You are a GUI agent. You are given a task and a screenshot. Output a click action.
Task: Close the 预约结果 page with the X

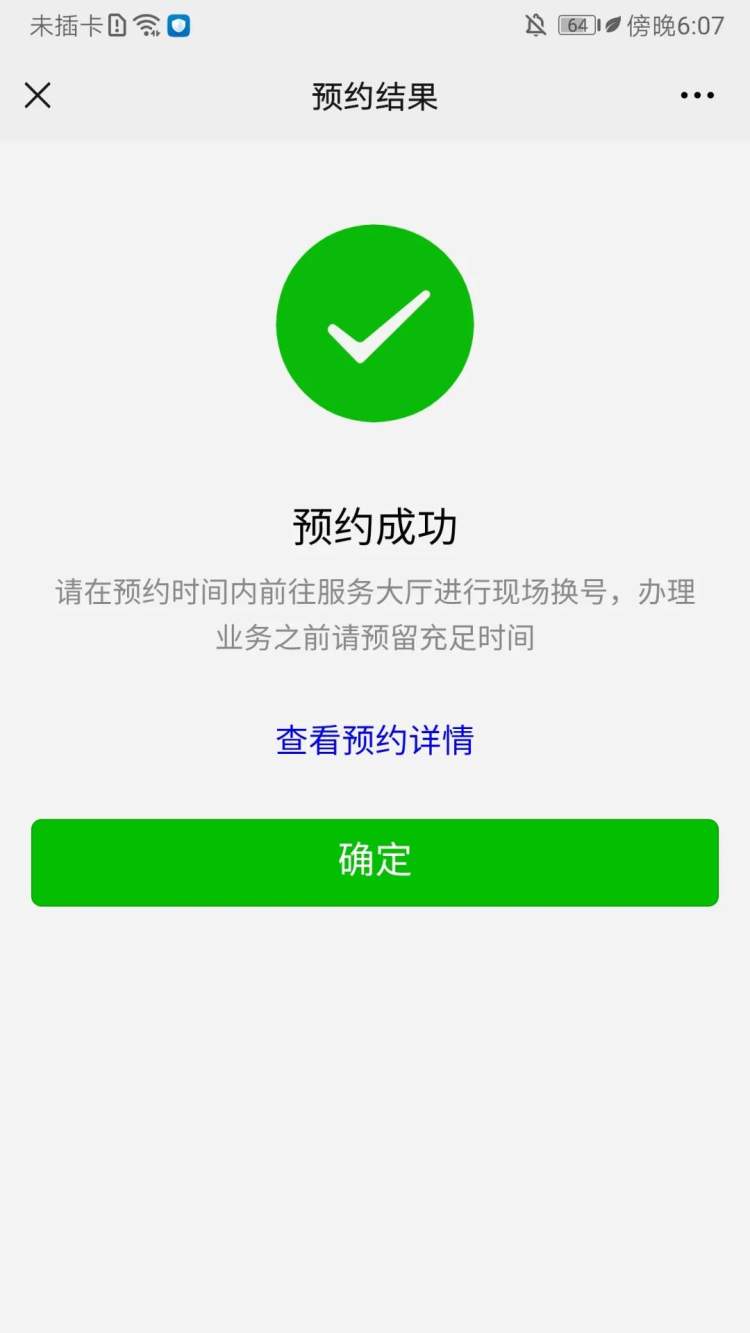[37, 96]
